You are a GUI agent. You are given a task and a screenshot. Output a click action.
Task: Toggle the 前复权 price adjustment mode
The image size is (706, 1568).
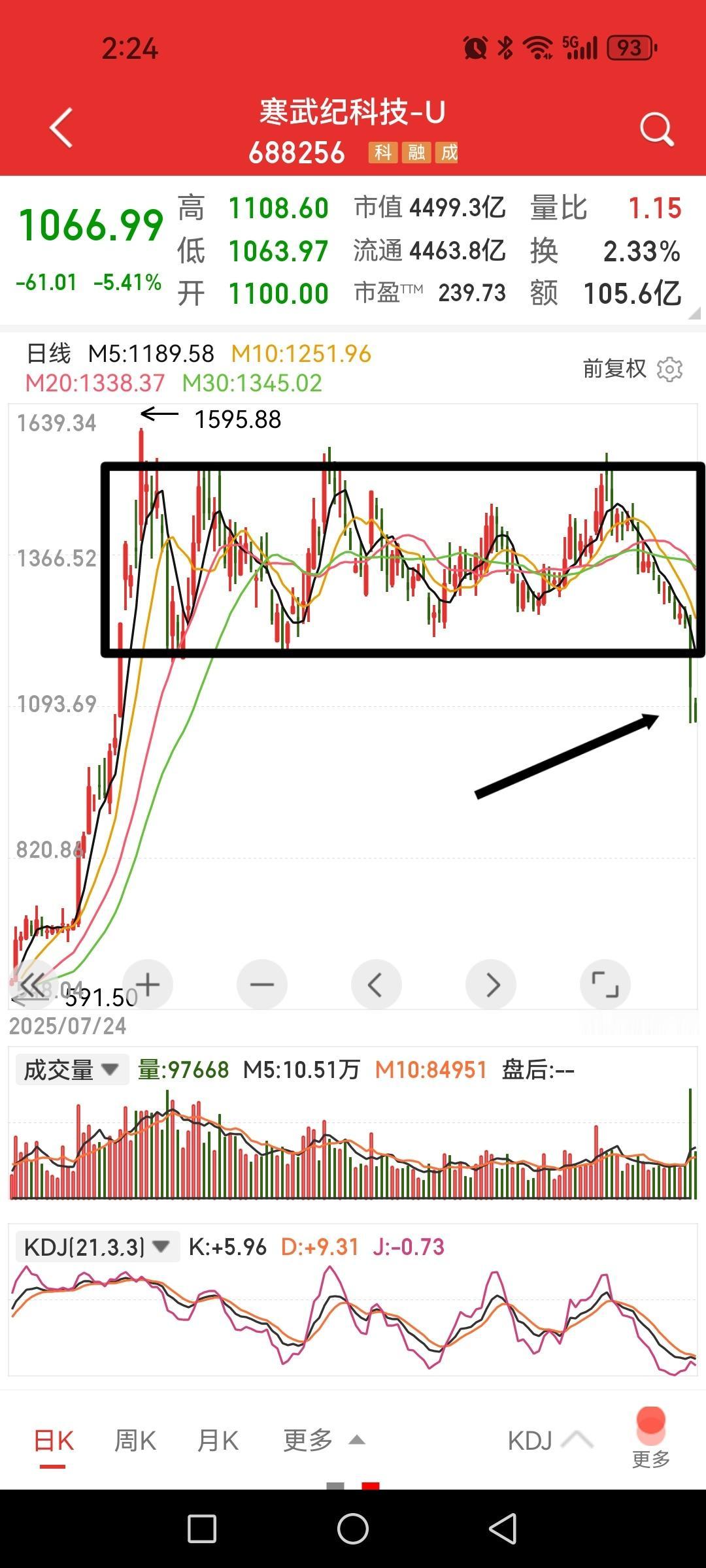tap(615, 369)
